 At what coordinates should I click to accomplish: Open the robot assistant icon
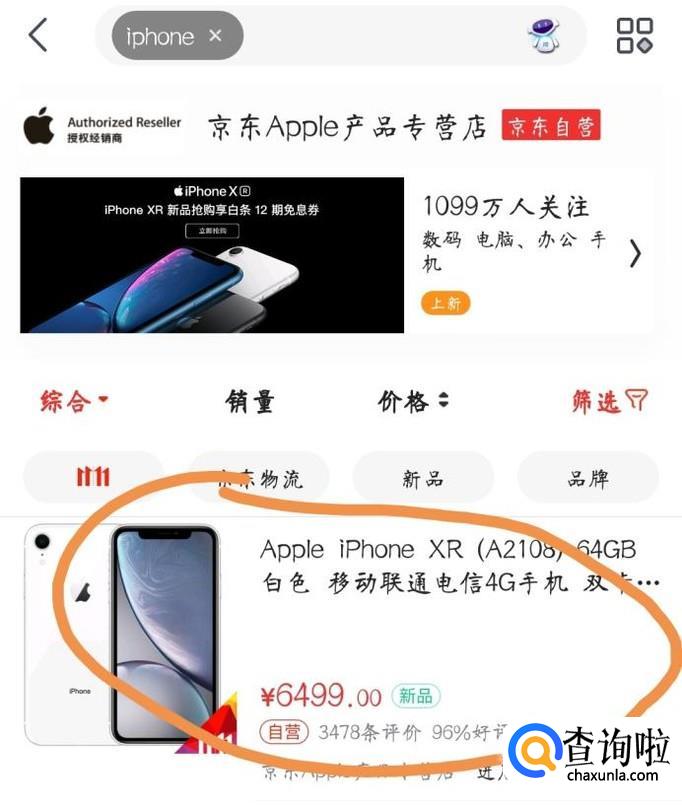[544, 36]
